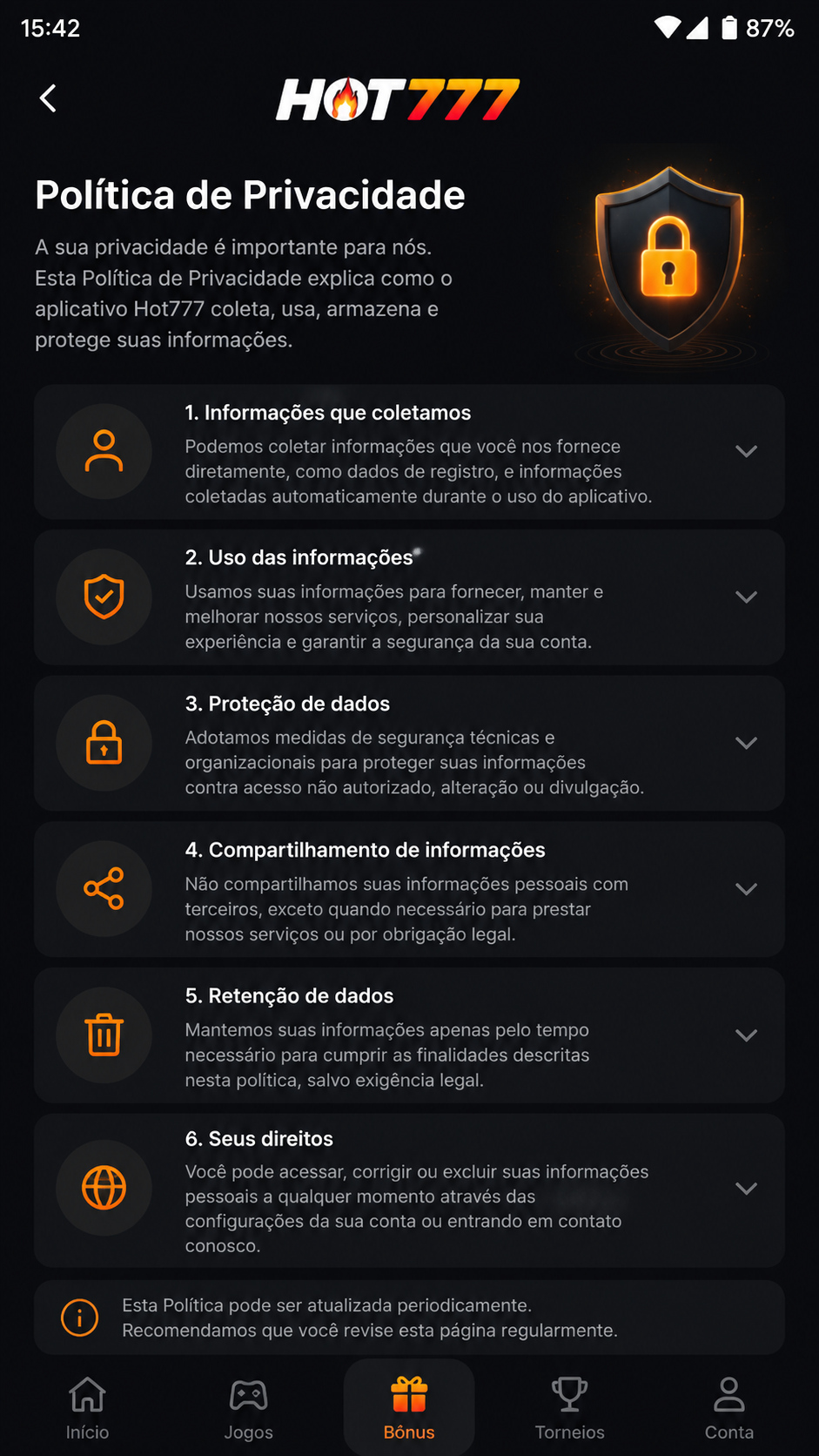Open the Torneios tab
This screenshot has width=819, height=1456.
click(569, 1408)
